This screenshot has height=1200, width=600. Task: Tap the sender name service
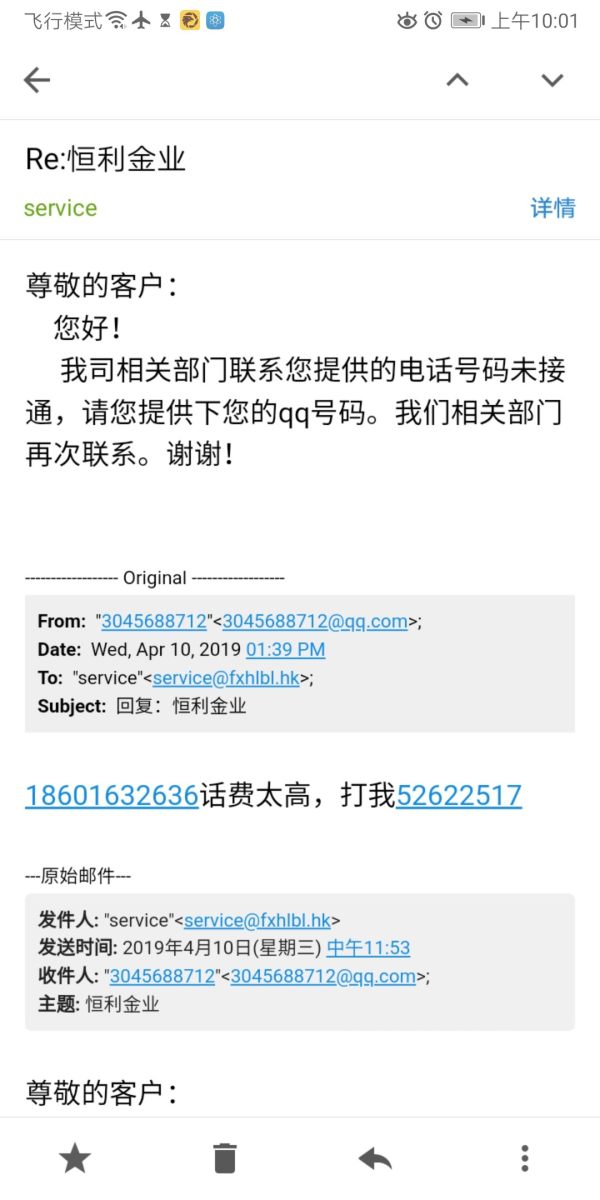[x=60, y=208]
